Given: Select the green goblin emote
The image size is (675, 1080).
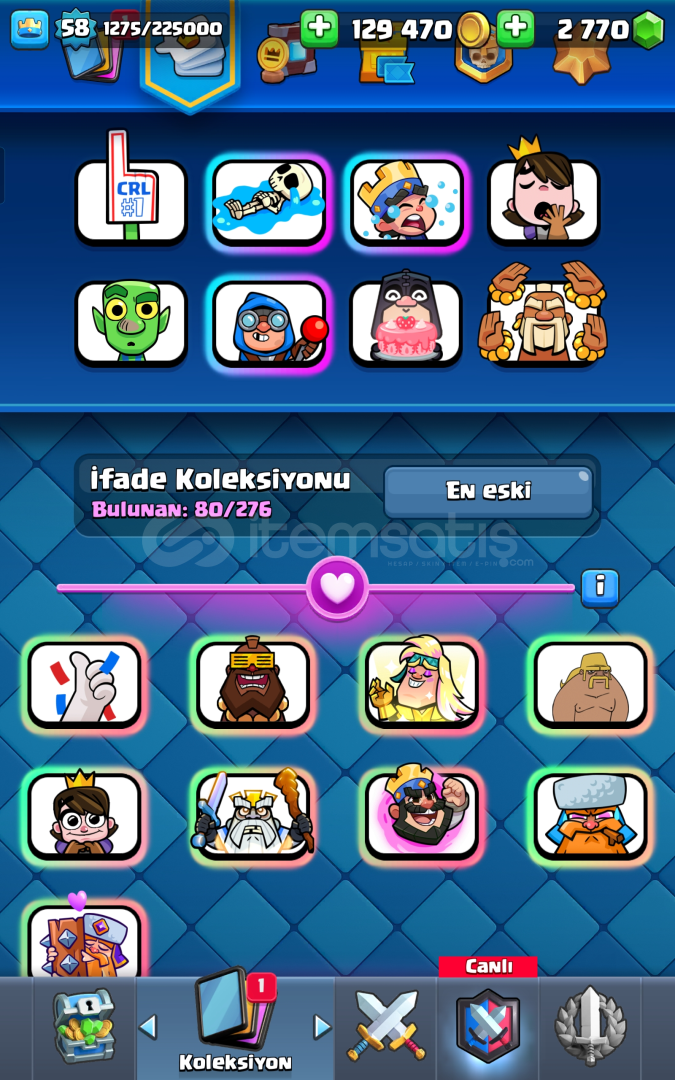Looking at the screenshot, I should pos(131,323).
